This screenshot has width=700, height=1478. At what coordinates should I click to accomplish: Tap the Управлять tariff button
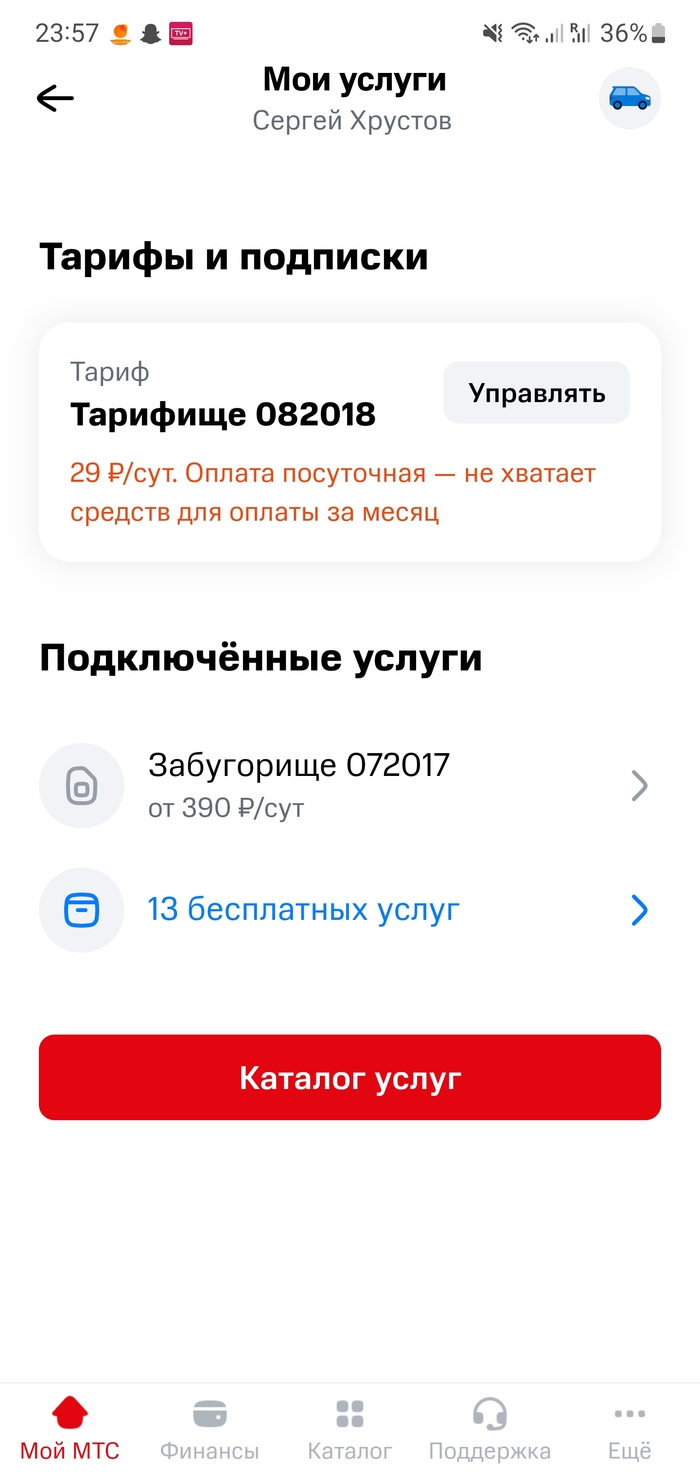tap(536, 393)
